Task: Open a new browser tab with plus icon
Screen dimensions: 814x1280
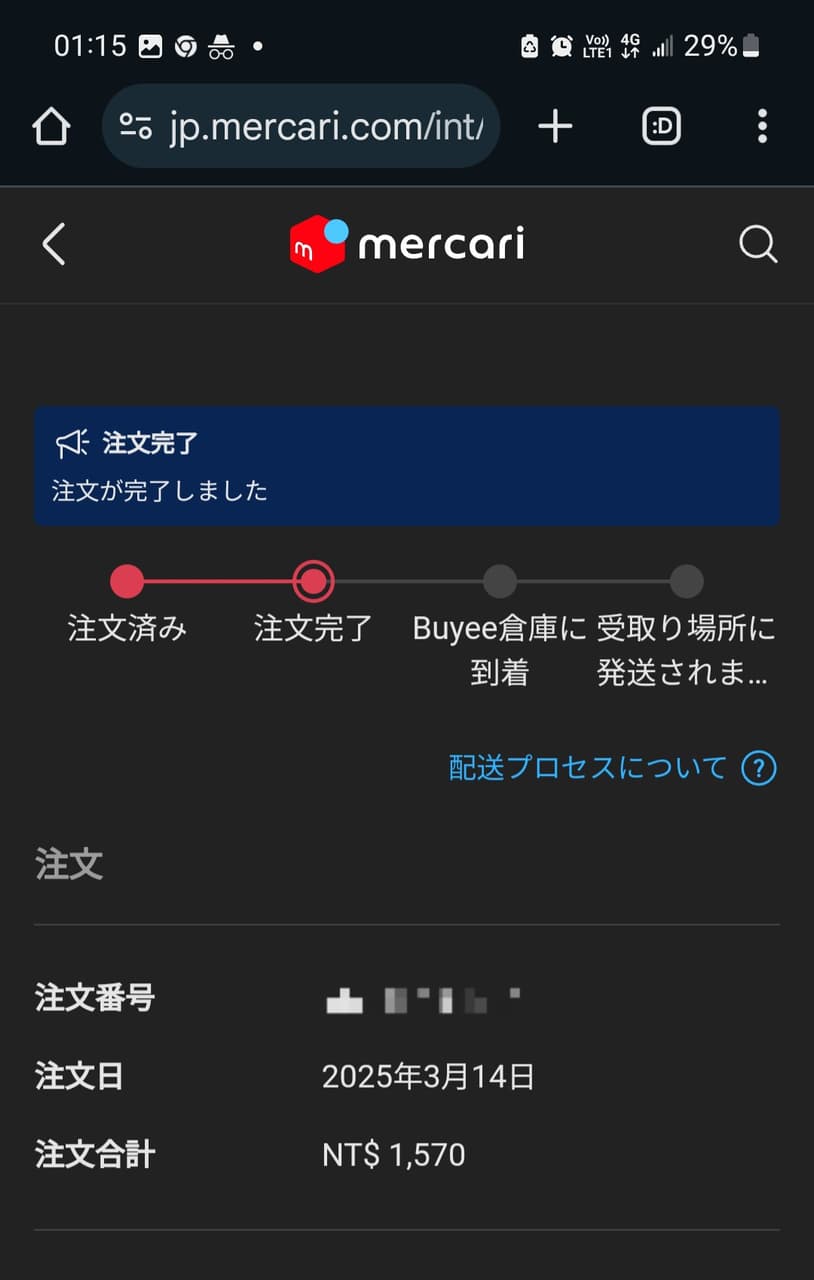Action: point(555,126)
